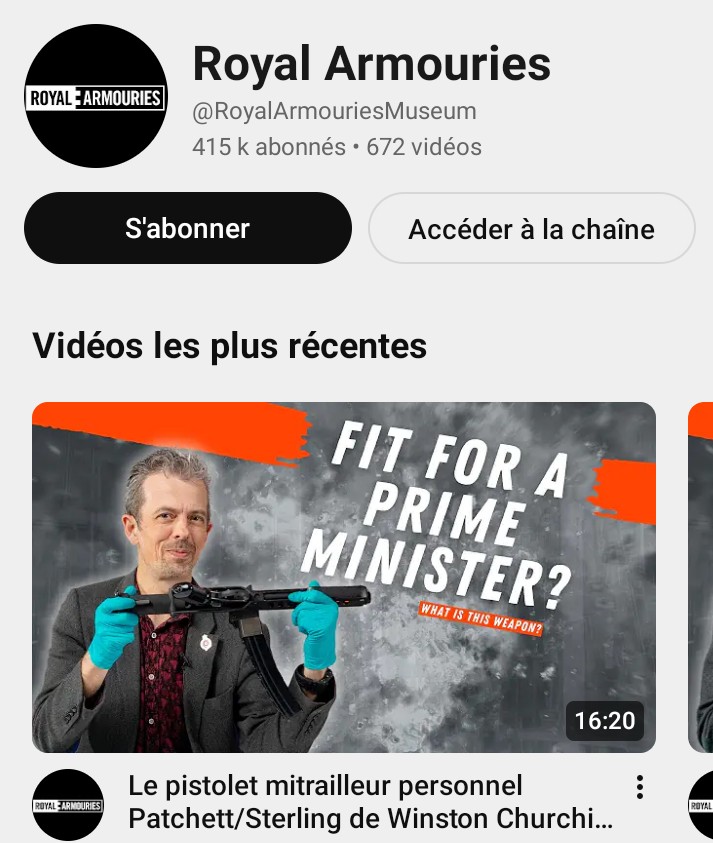
Task: Open the Royal Armouries channel avatar
Action: (96, 97)
